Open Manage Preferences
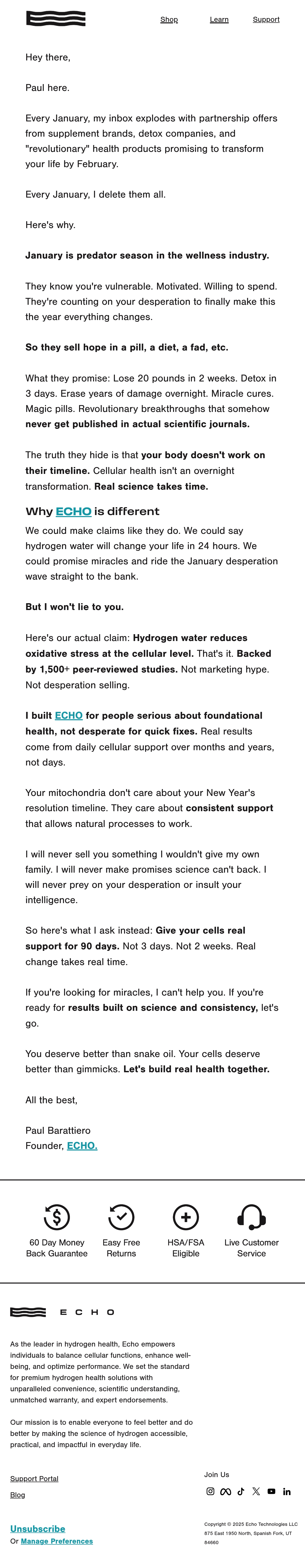The height and width of the screenshot is (1568, 305). [x=57, y=1541]
